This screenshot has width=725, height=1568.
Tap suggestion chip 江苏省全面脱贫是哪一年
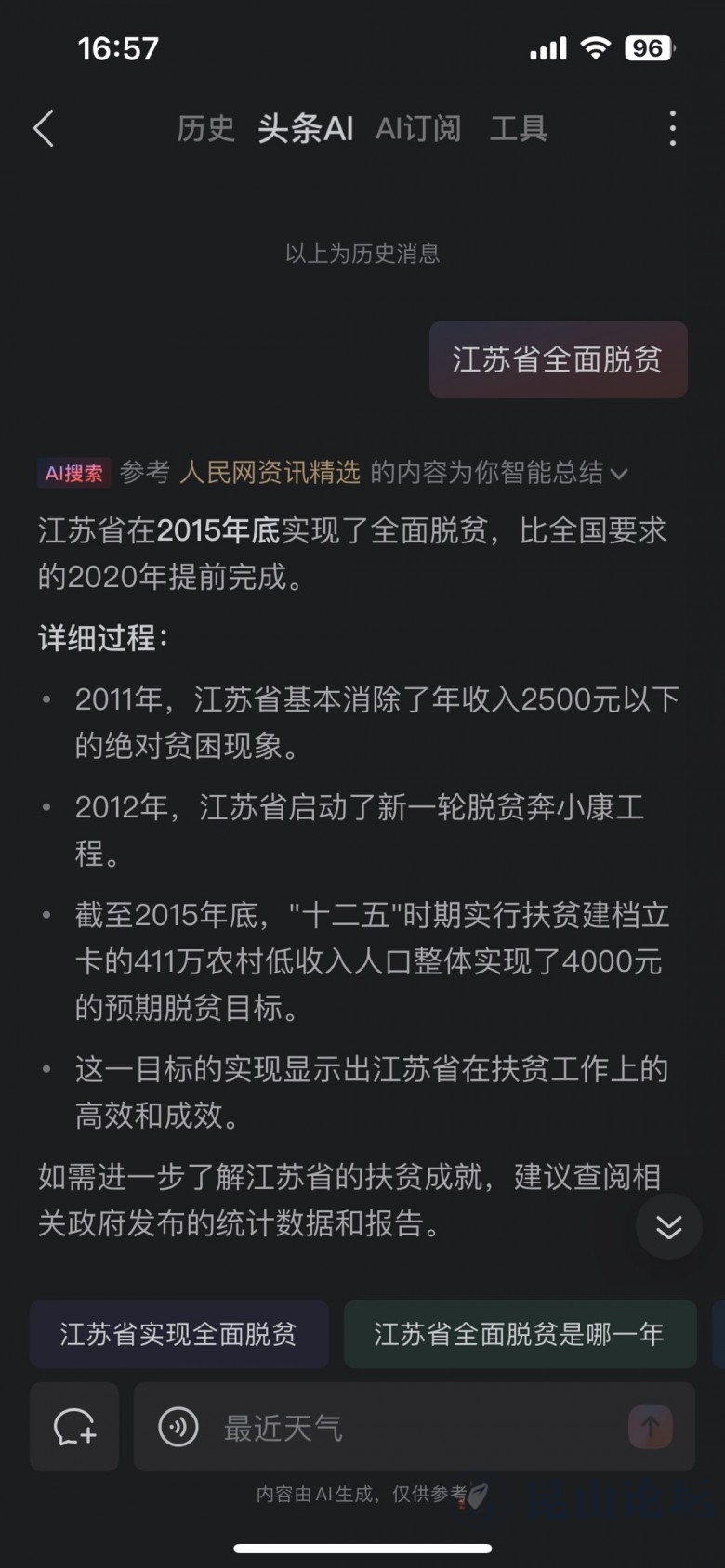(520, 1334)
